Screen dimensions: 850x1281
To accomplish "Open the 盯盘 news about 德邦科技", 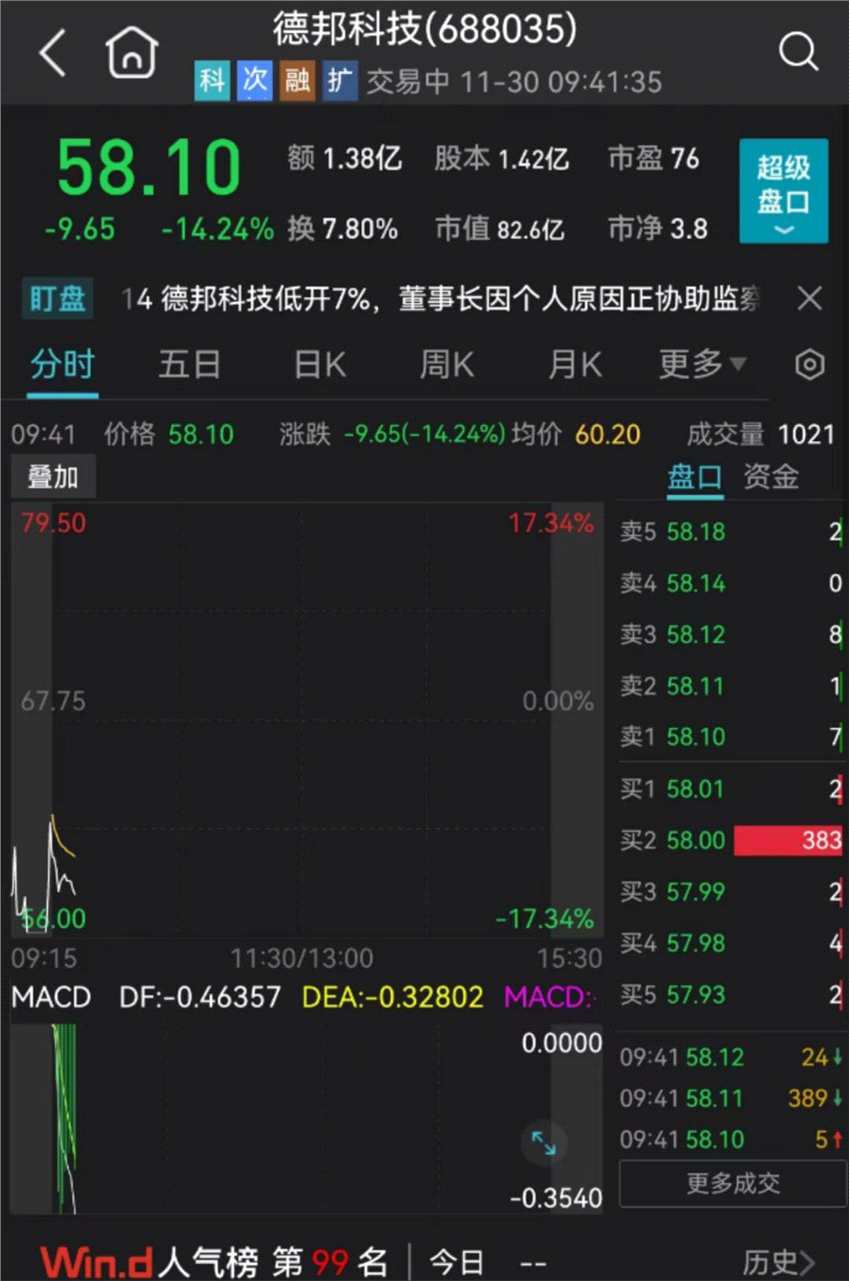I will coord(440,299).
